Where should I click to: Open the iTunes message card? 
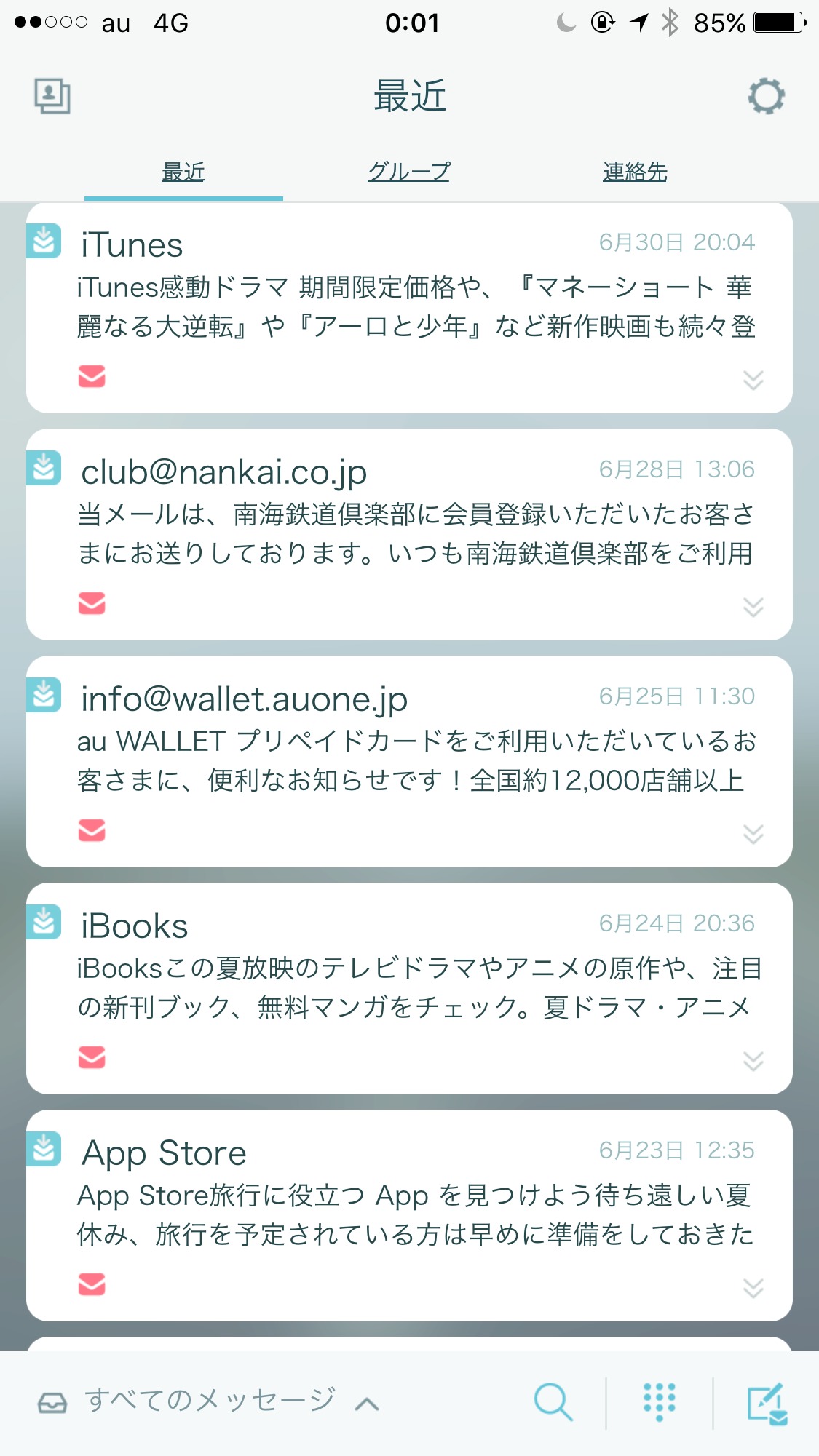pyautogui.click(x=408, y=306)
